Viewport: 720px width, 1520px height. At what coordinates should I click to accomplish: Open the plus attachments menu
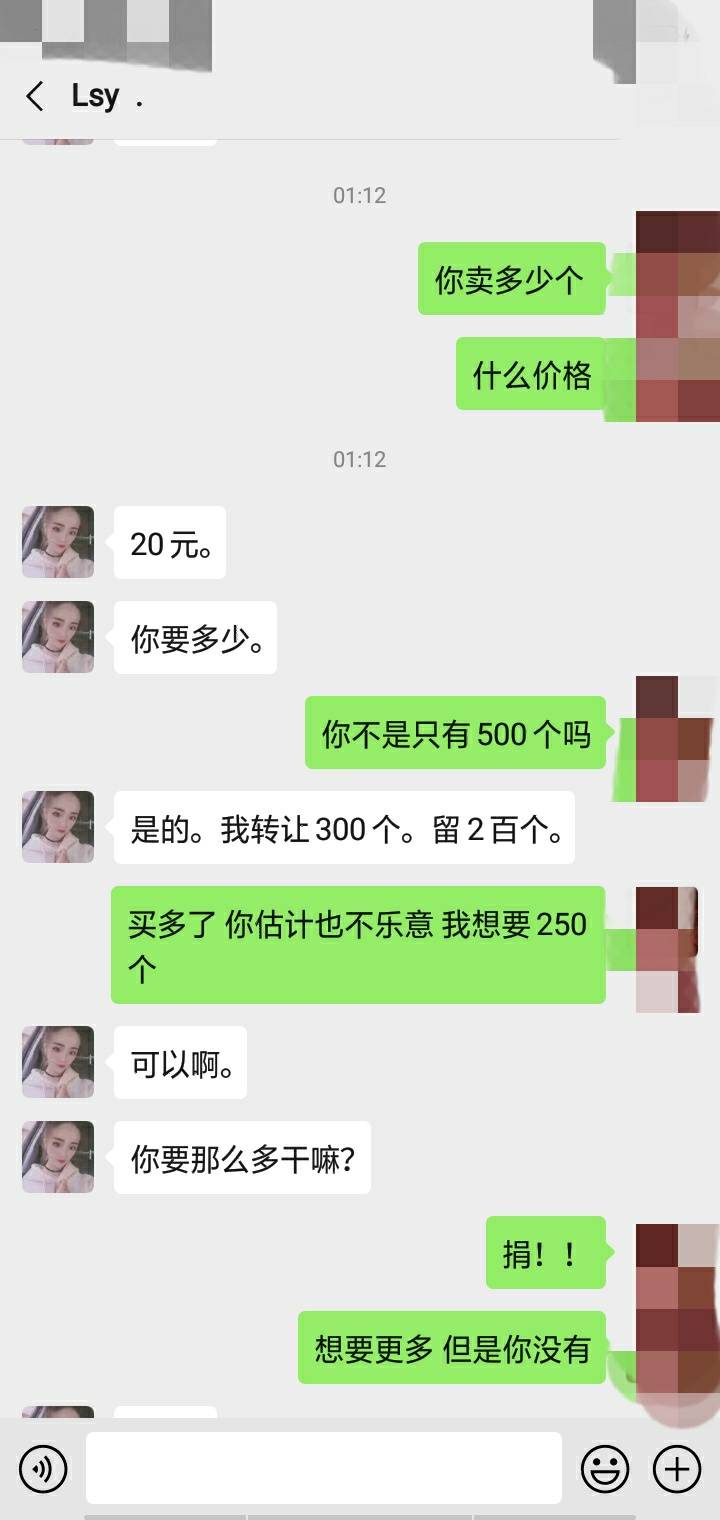677,1469
